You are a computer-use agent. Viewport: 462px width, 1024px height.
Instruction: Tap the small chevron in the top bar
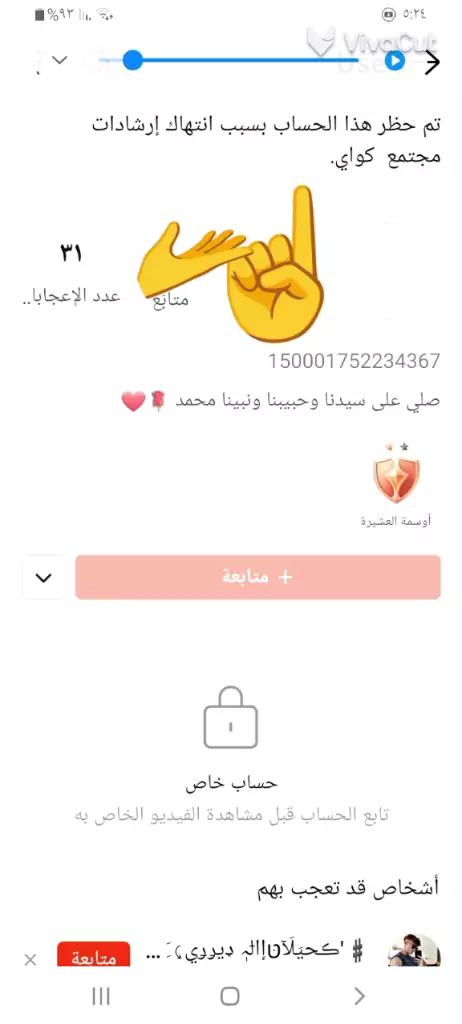click(59, 60)
